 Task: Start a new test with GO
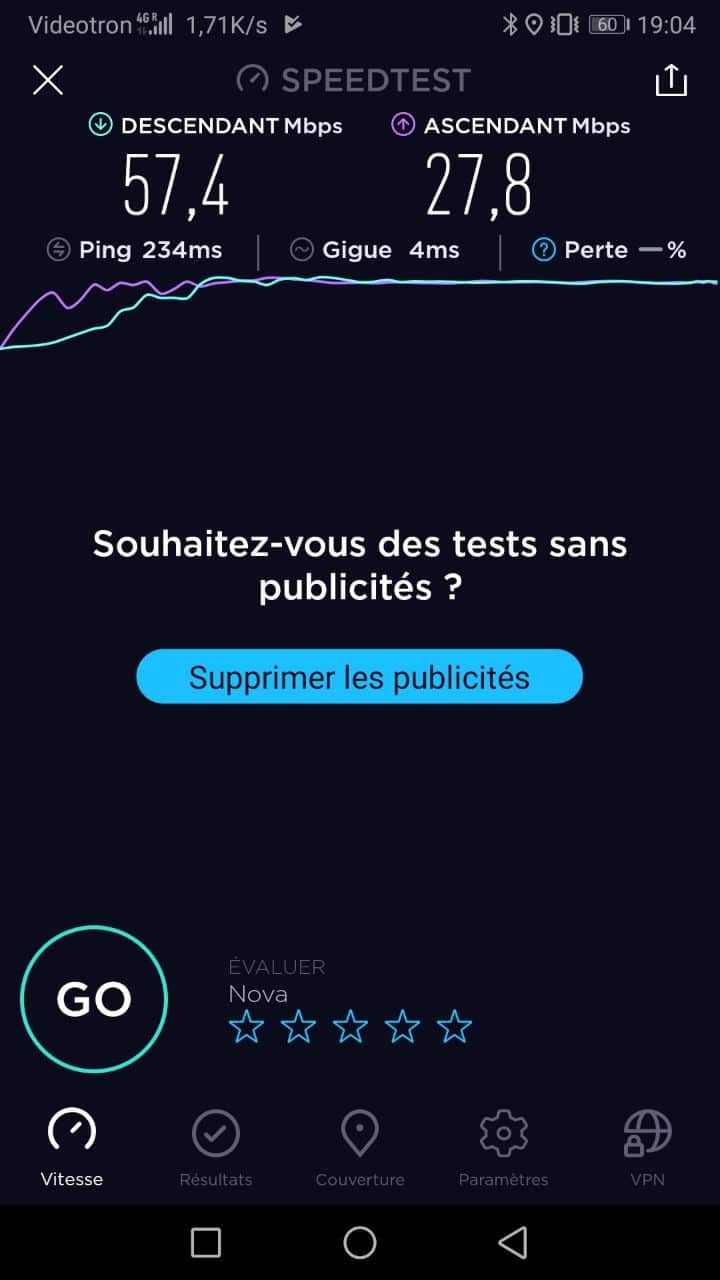point(94,999)
